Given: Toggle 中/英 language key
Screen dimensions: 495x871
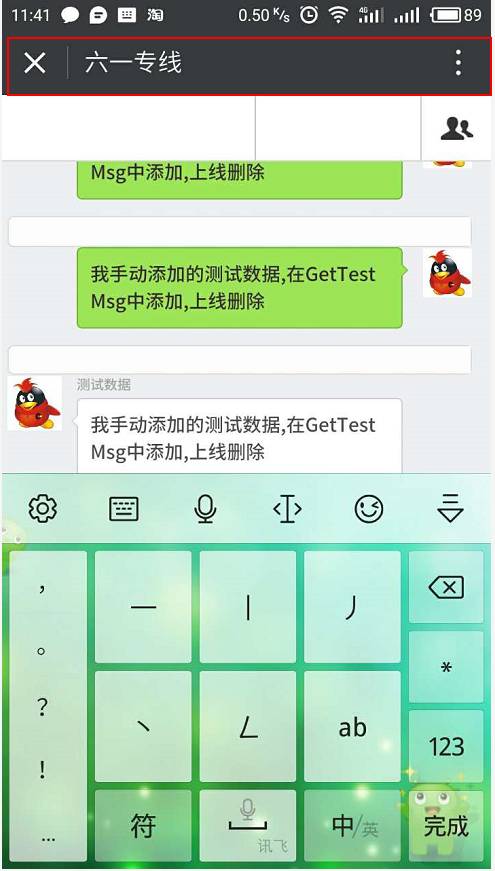Looking at the screenshot, I should (352, 826).
